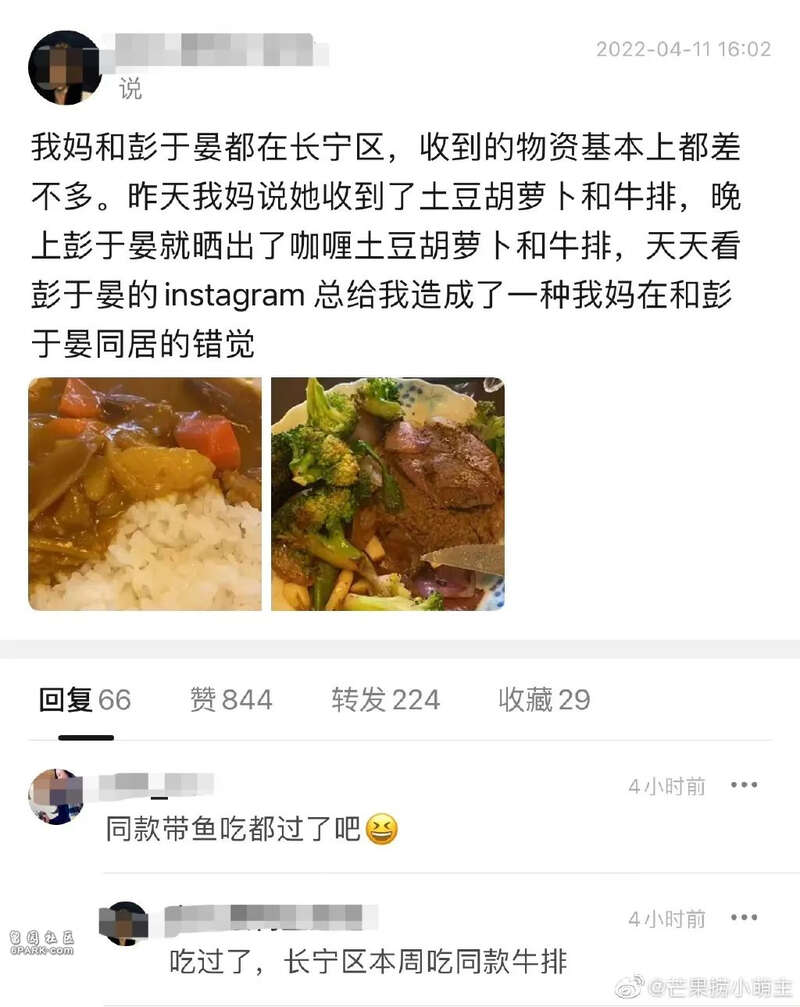Open the curry rice photo
The height and width of the screenshot is (1007, 800).
coord(145,494)
